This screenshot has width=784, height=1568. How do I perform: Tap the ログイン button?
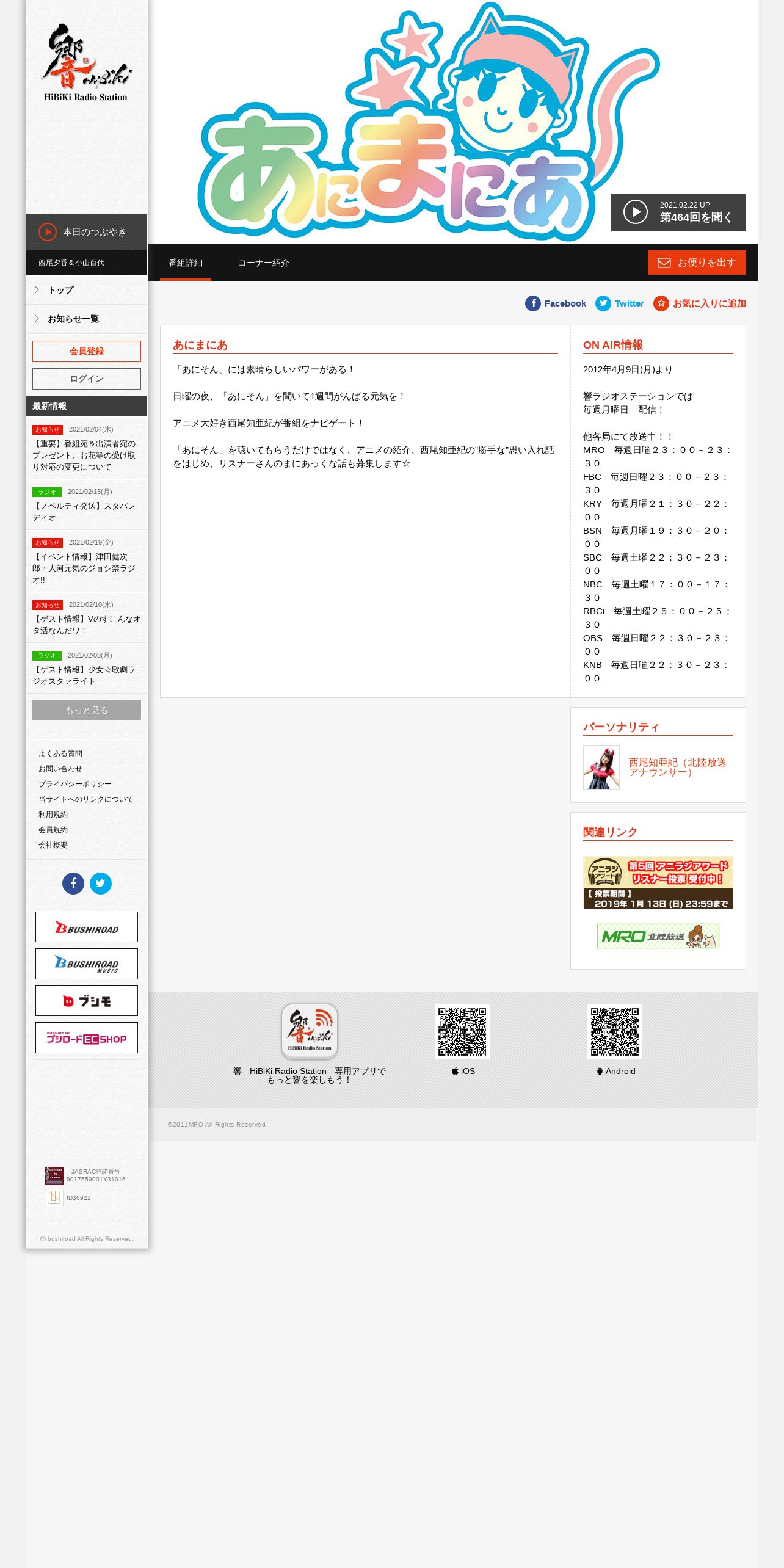click(87, 379)
